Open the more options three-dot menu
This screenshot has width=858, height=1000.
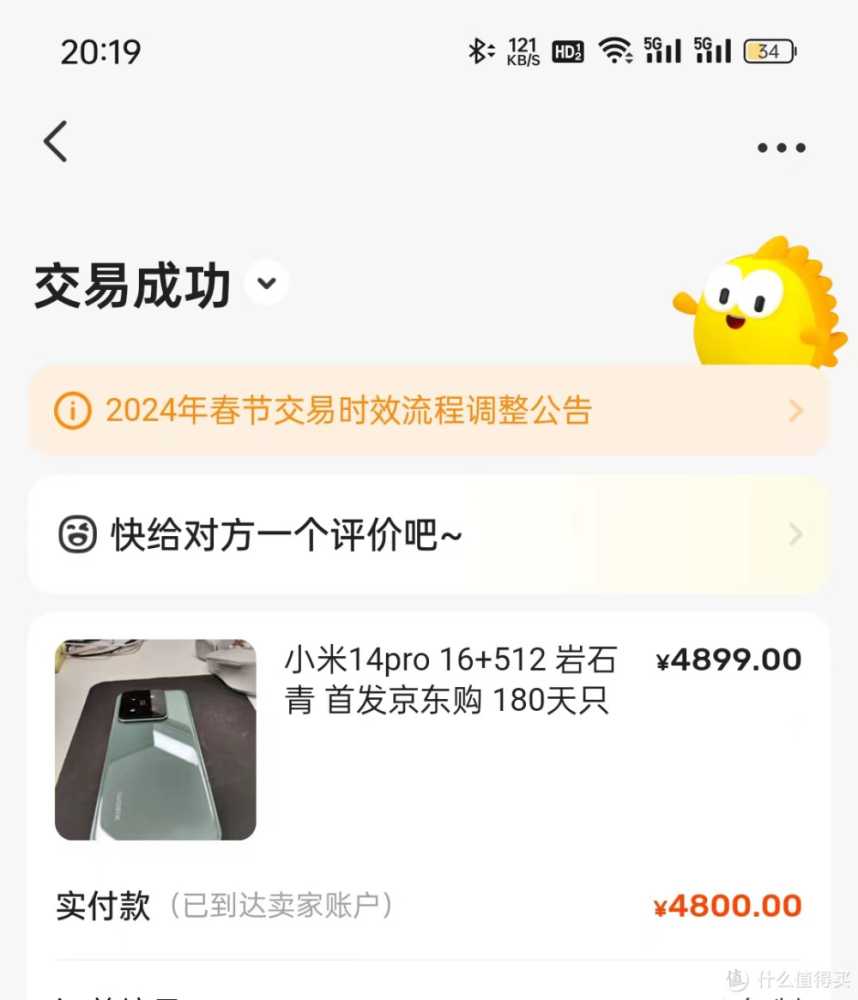click(x=780, y=147)
